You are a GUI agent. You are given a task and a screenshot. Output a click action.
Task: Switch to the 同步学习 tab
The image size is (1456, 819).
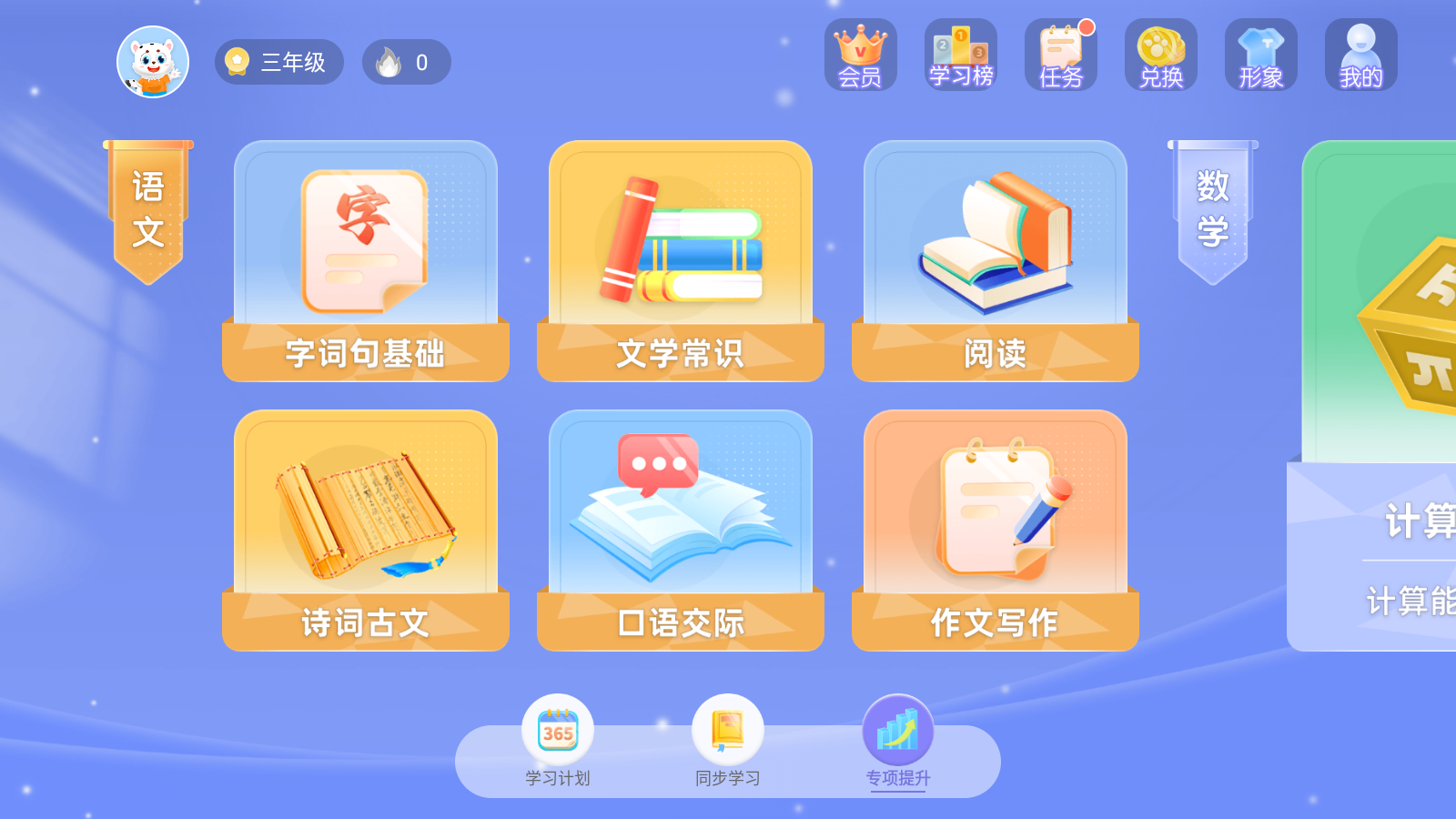click(x=728, y=743)
